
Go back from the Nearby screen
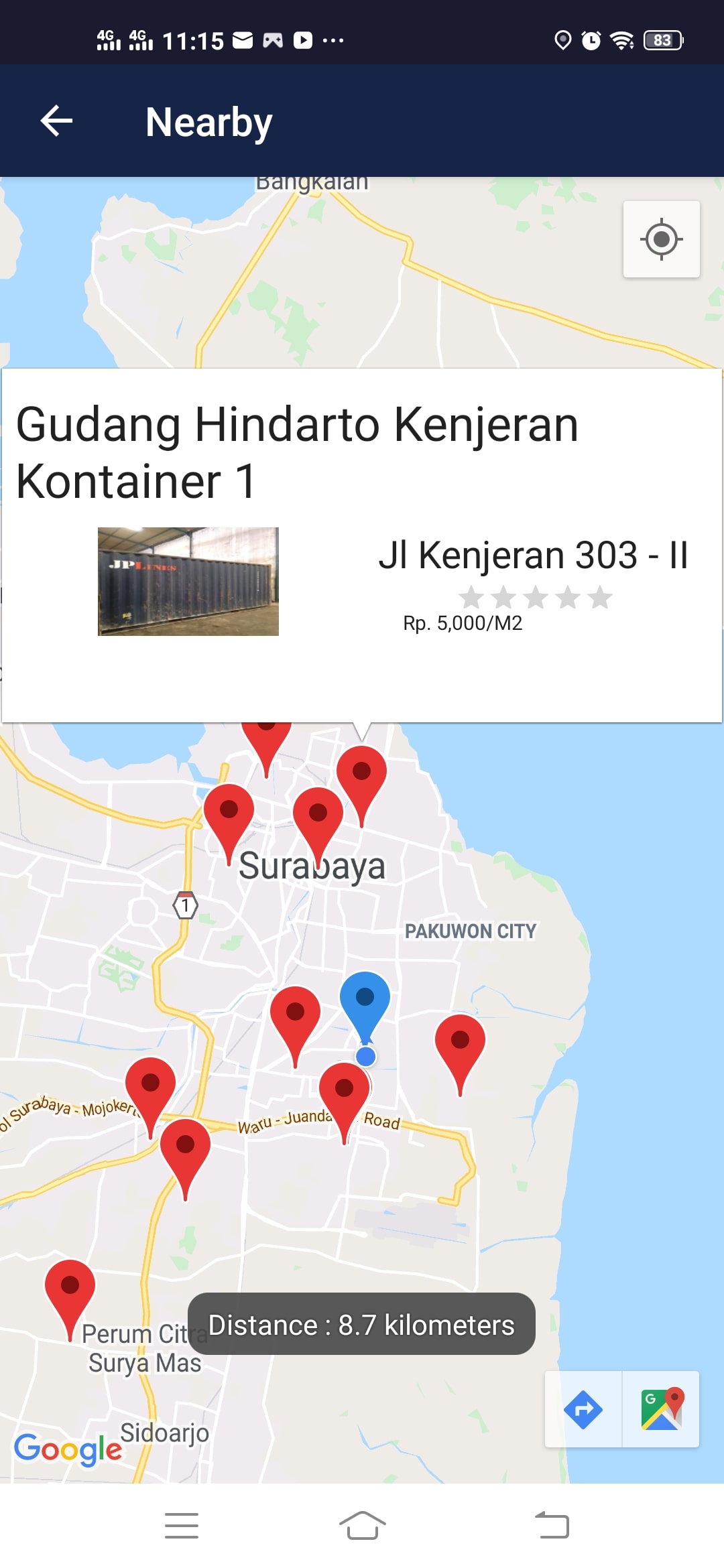[x=56, y=121]
